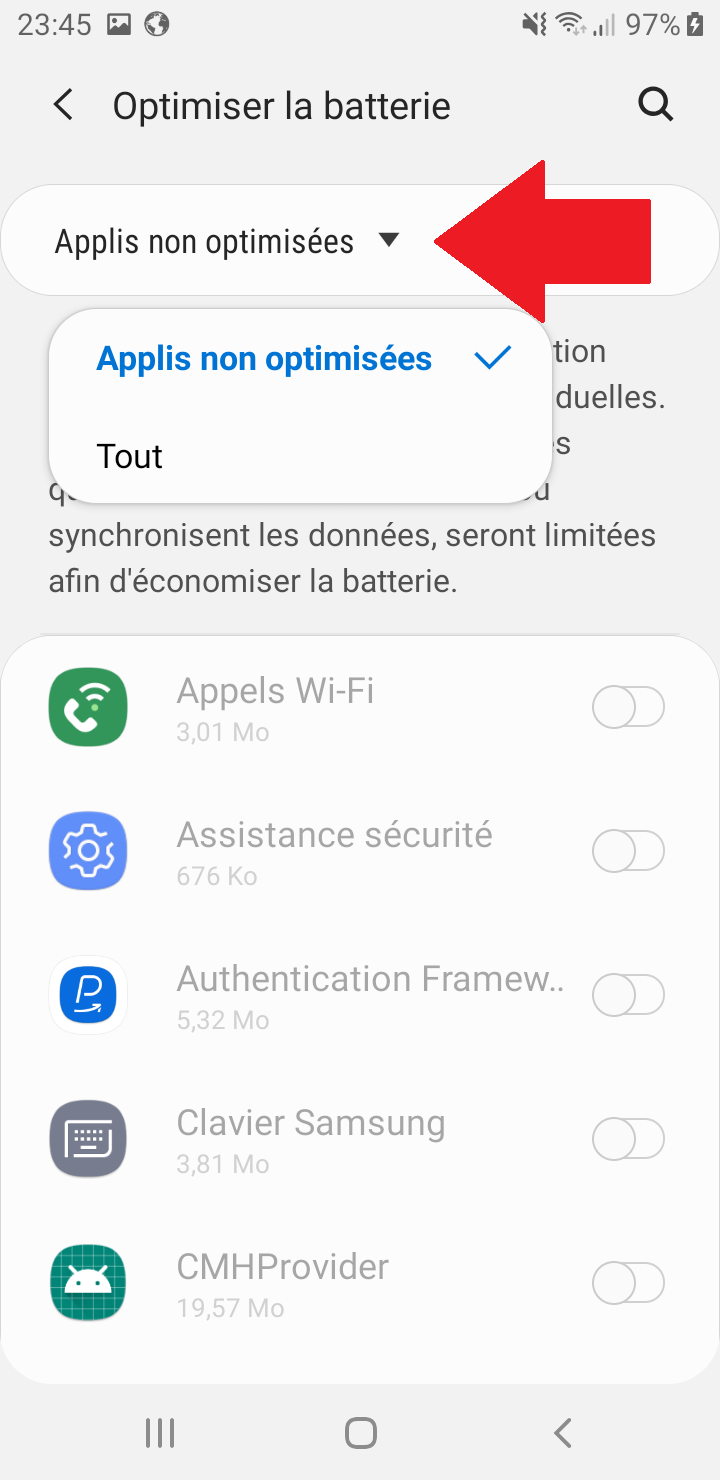Toggle the Assistance sécurité switch
This screenshot has height=1480, width=720.
coord(628,852)
